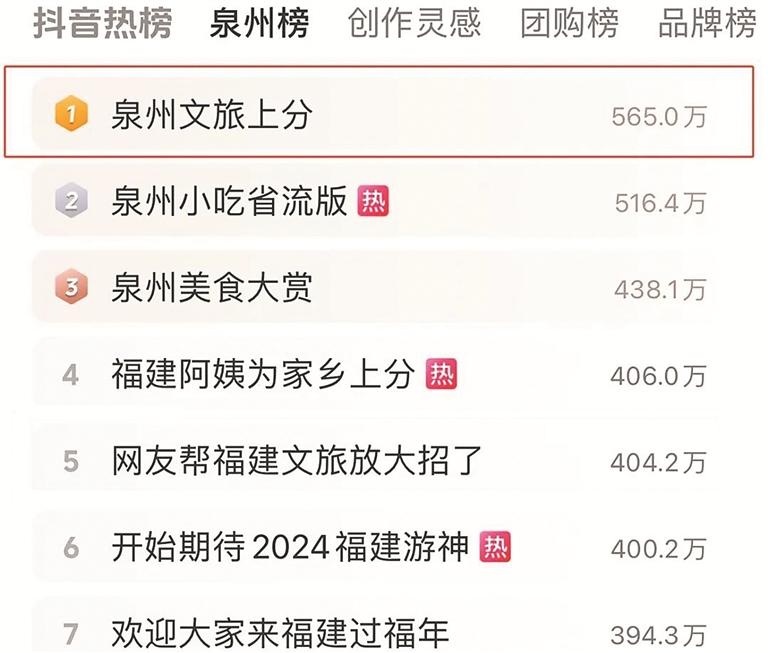Screen dimensions: 768x653
Task: View the topic 泉州美食大赏
Action: coord(212,288)
